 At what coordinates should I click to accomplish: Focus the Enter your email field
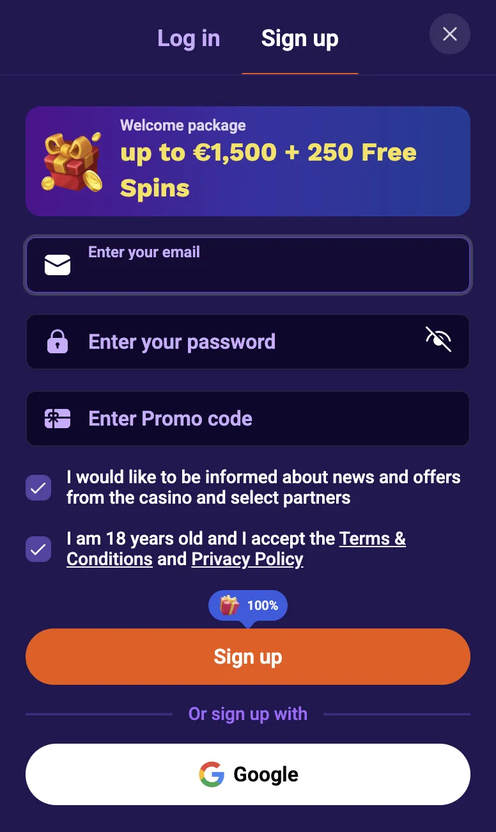(248, 265)
